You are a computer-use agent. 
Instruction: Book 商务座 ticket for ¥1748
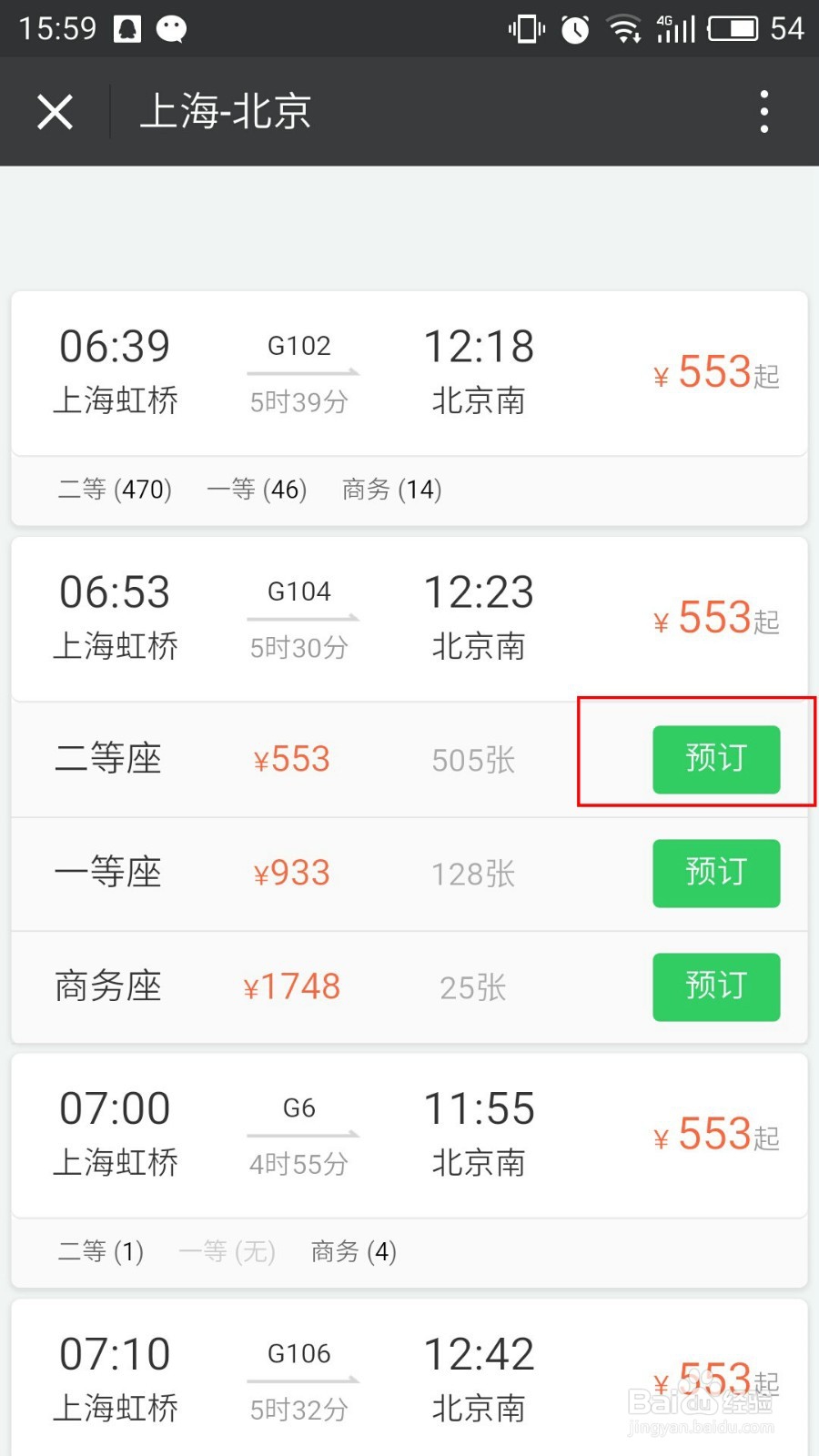pyautogui.click(x=716, y=986)
